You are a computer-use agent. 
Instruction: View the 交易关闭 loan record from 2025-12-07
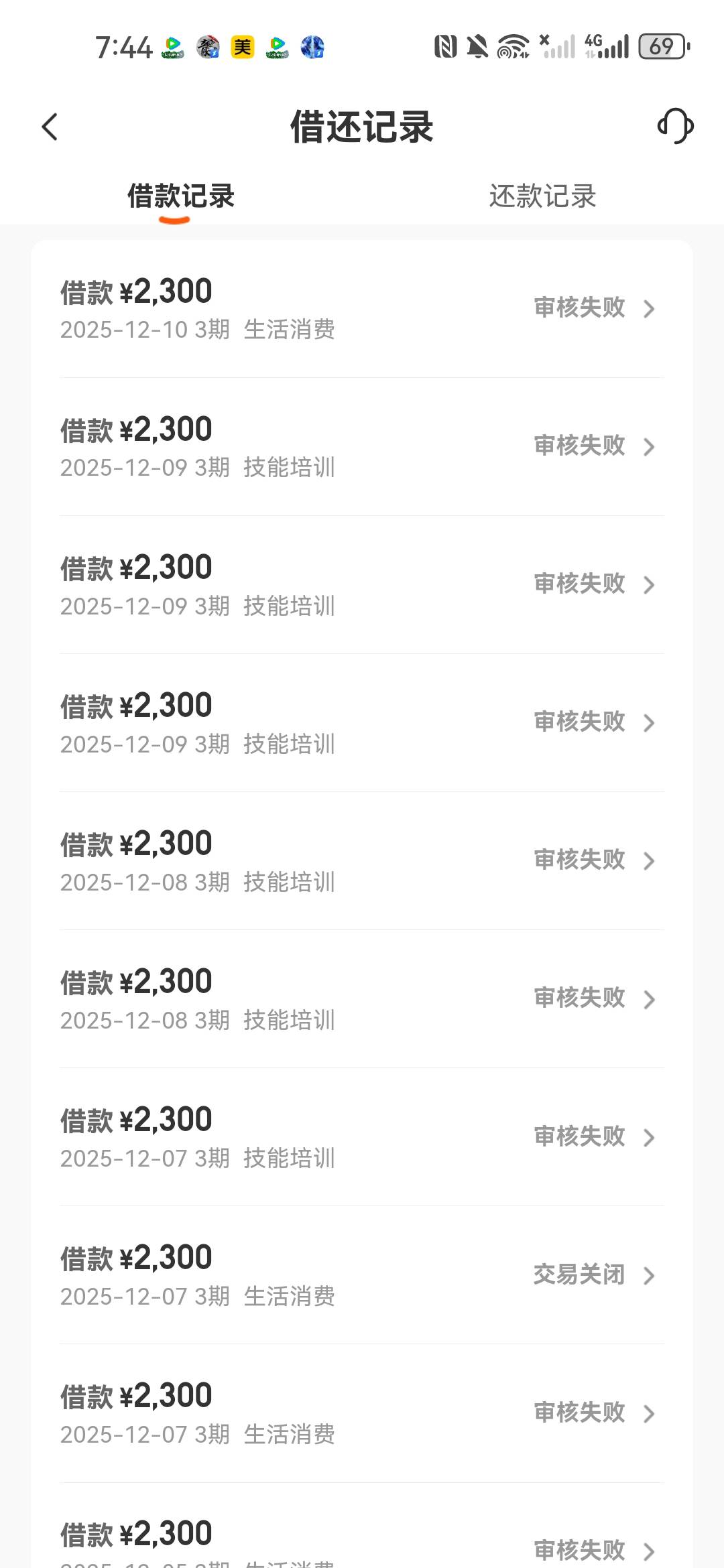pos(362,1276)
